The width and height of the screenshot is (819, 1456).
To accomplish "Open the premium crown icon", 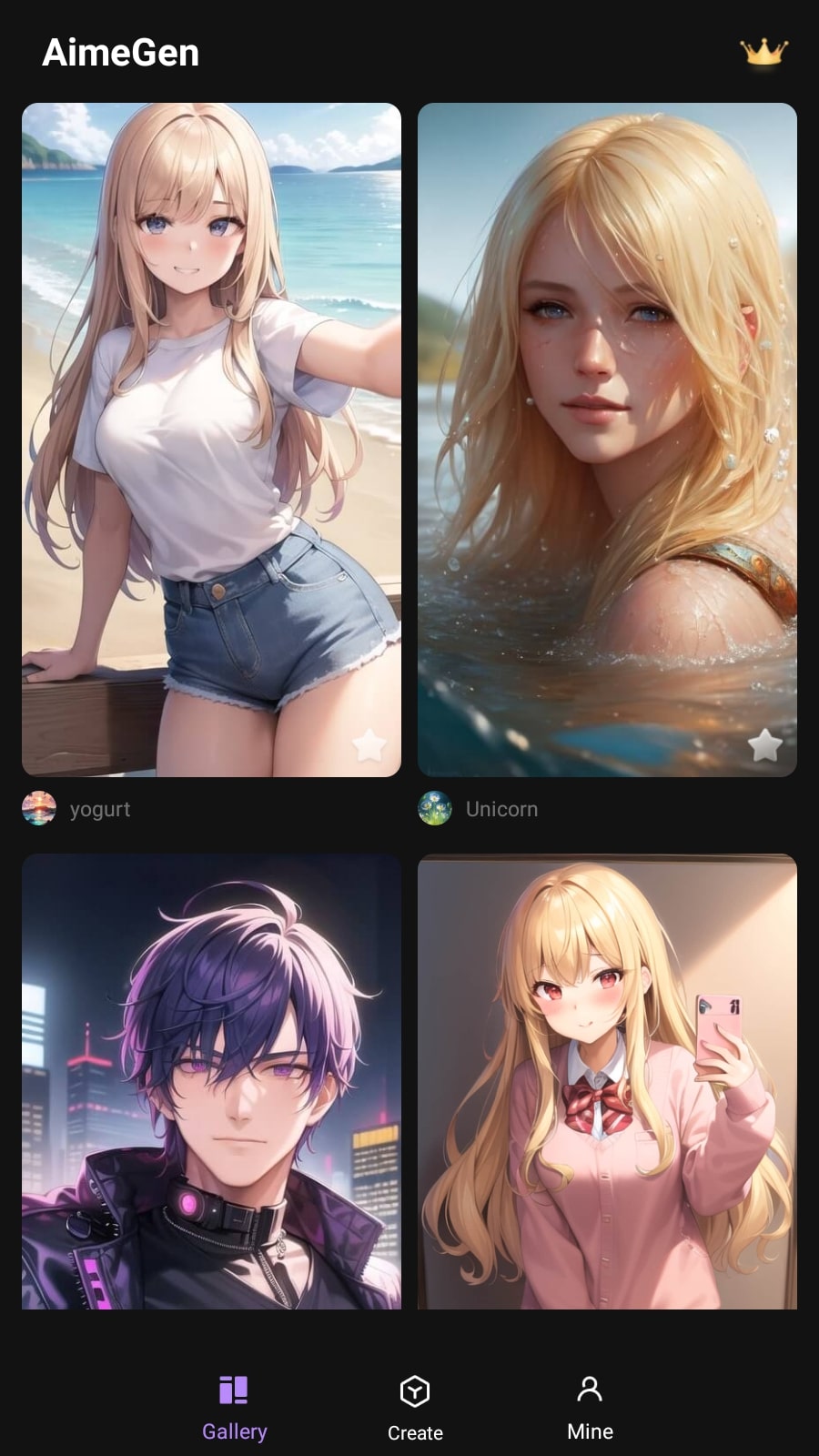I will pyautogui.click(x=763, y=52).
